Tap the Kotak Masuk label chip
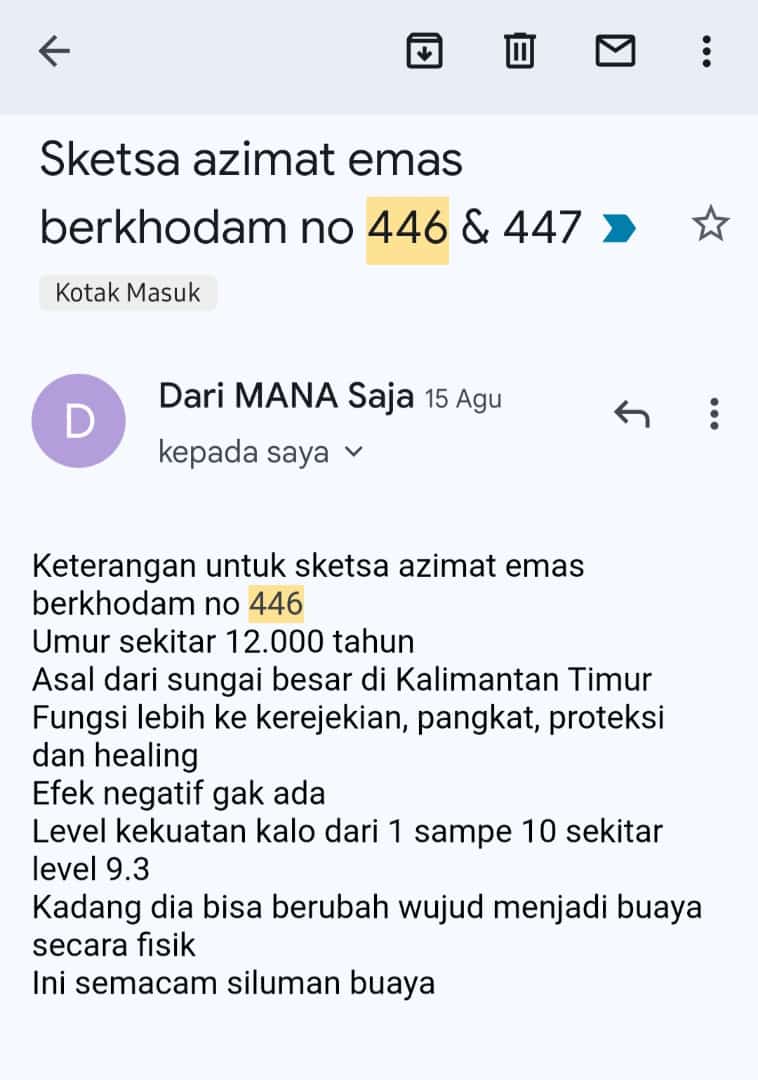This screenshot has height=1080, width=758. tap(128, 293)
